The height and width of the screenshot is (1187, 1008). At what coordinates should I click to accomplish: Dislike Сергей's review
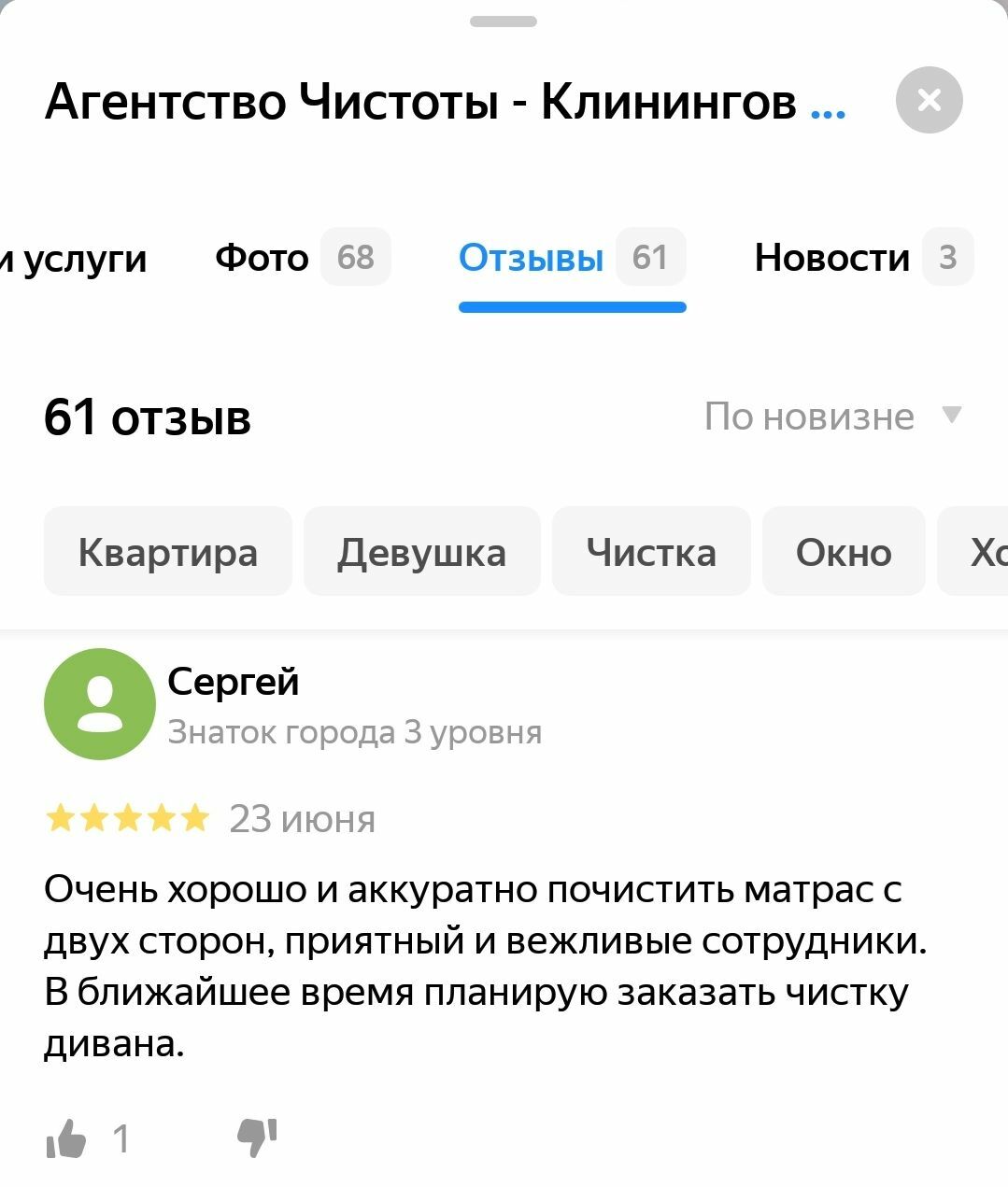pos(256,1137)
